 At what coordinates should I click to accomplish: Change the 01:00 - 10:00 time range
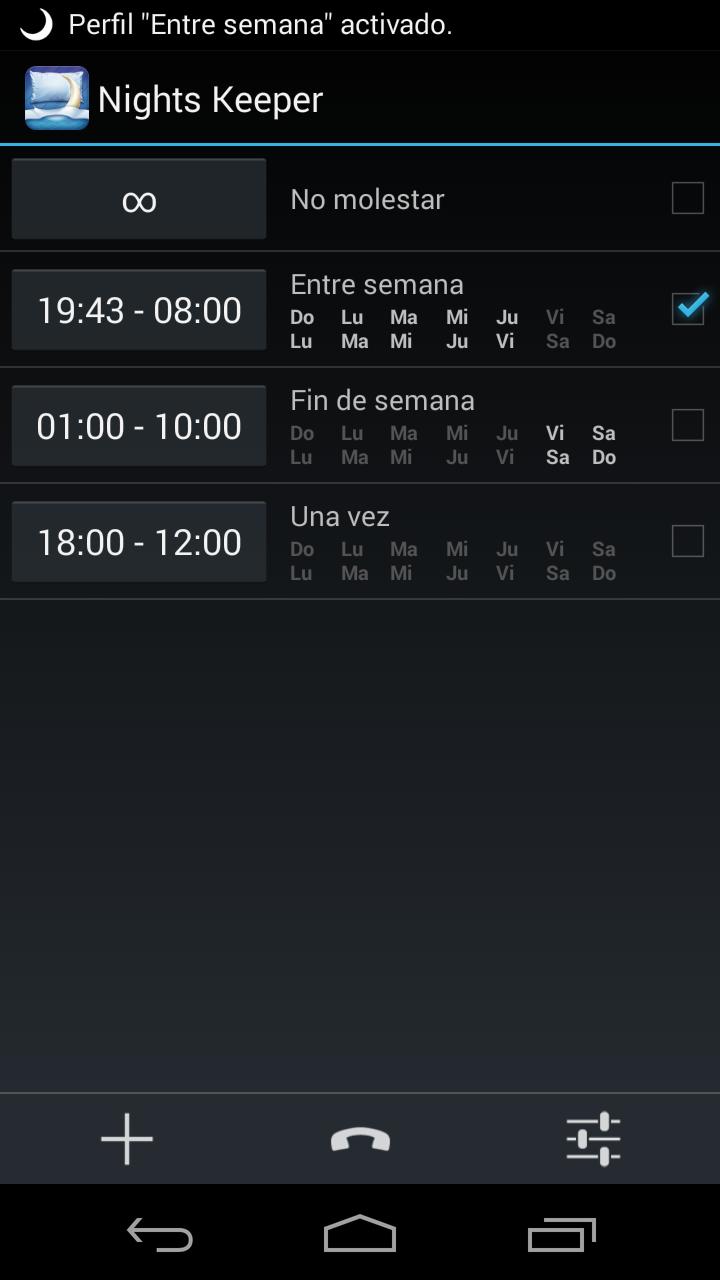[x=139, y=426]
